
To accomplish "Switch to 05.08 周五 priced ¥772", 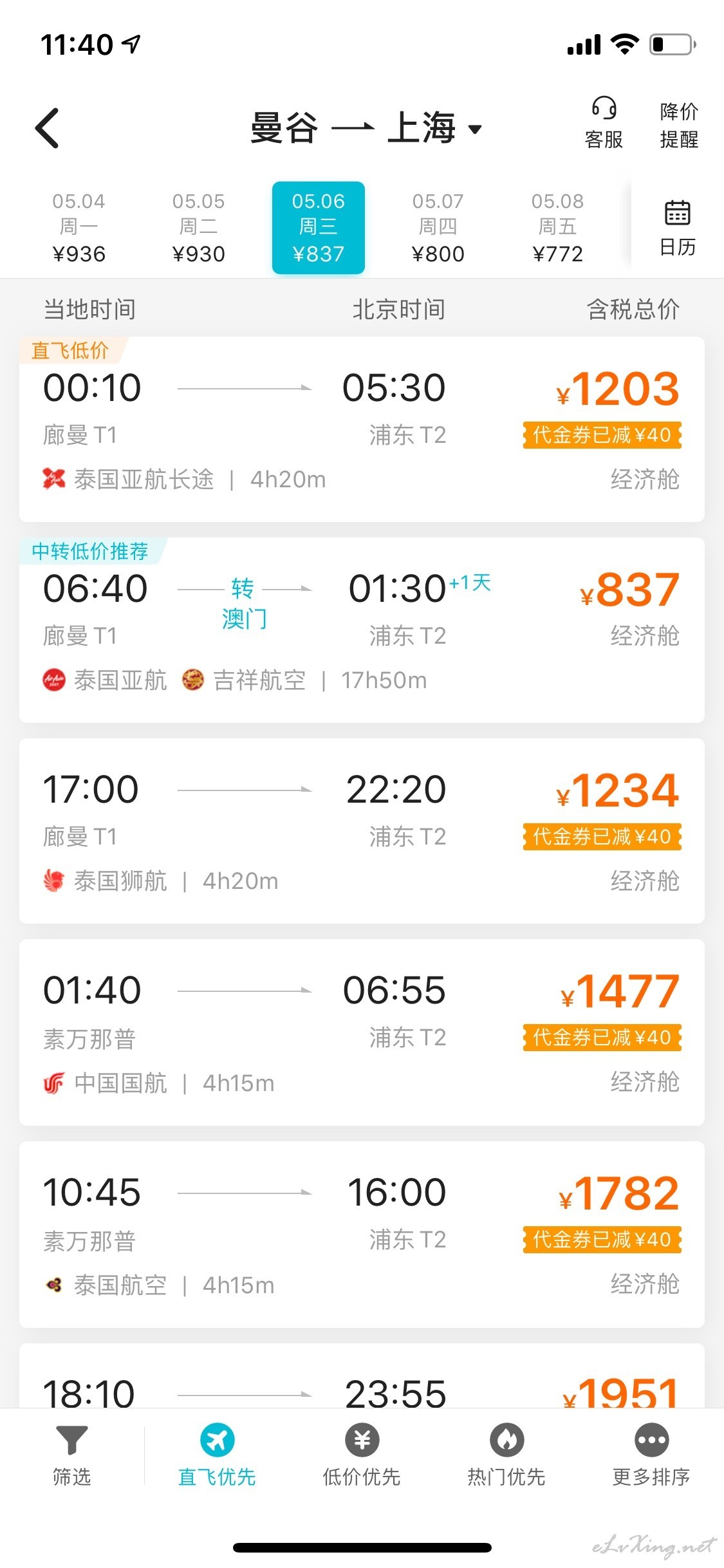I will click(x=557, y=228).
